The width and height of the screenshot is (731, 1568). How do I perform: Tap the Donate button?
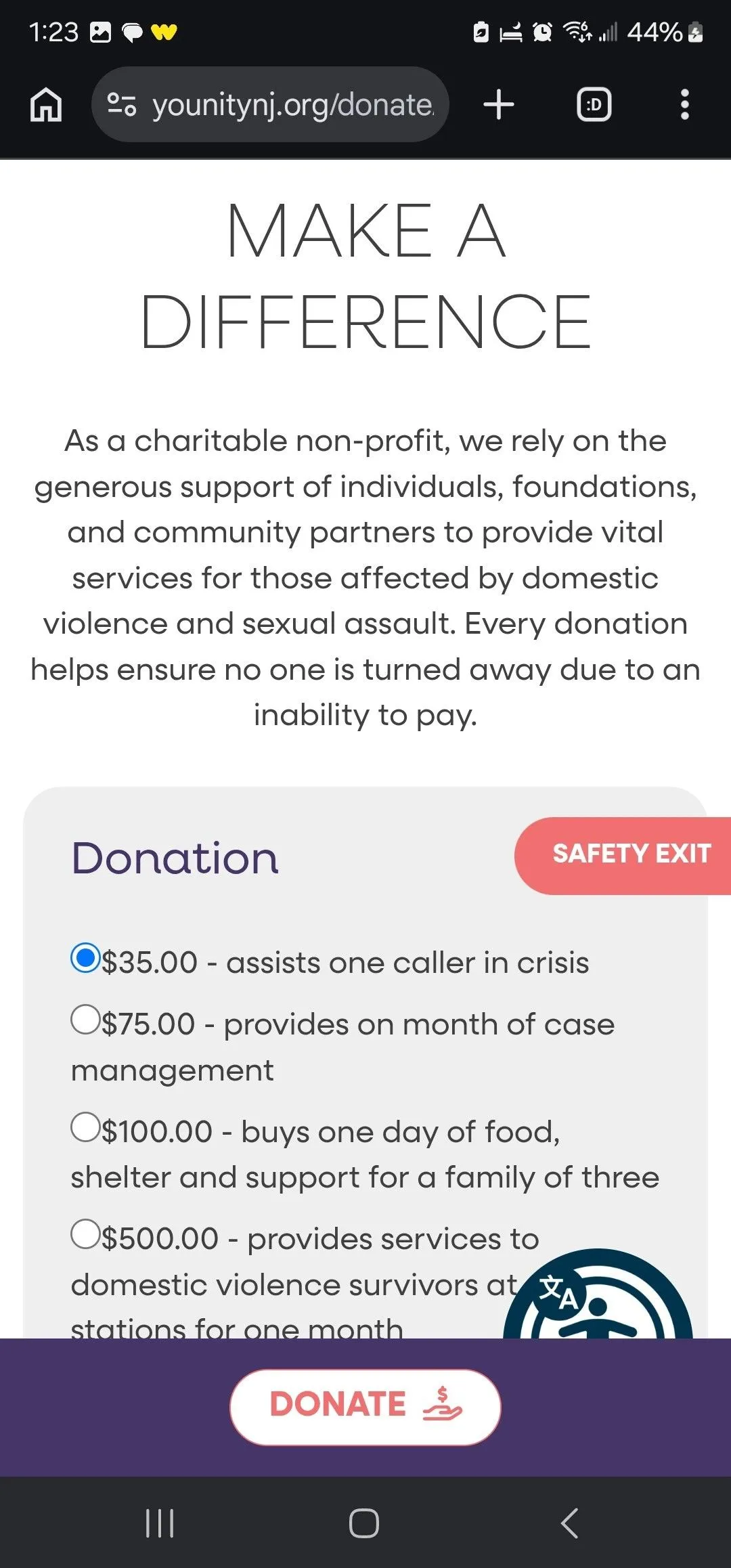(x=365, y=1407)
